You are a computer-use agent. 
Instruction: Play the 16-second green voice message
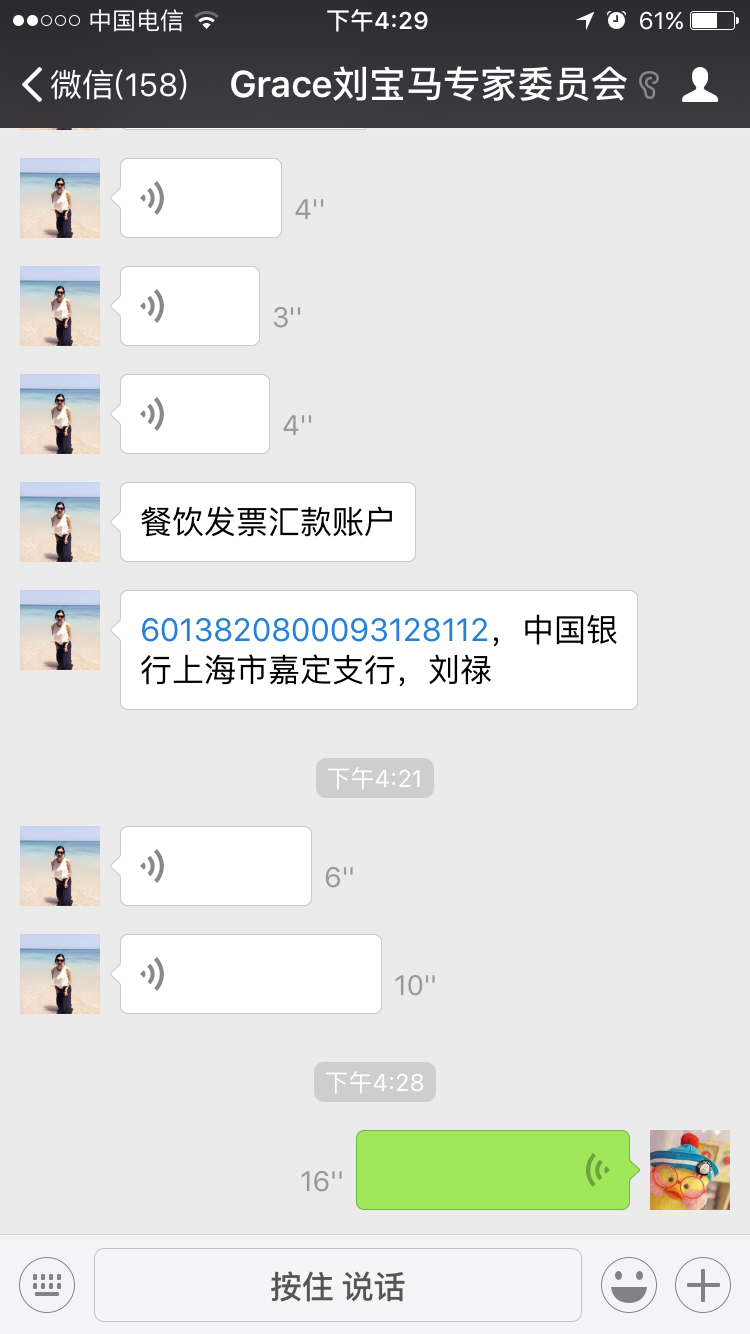click(493, 1170)
